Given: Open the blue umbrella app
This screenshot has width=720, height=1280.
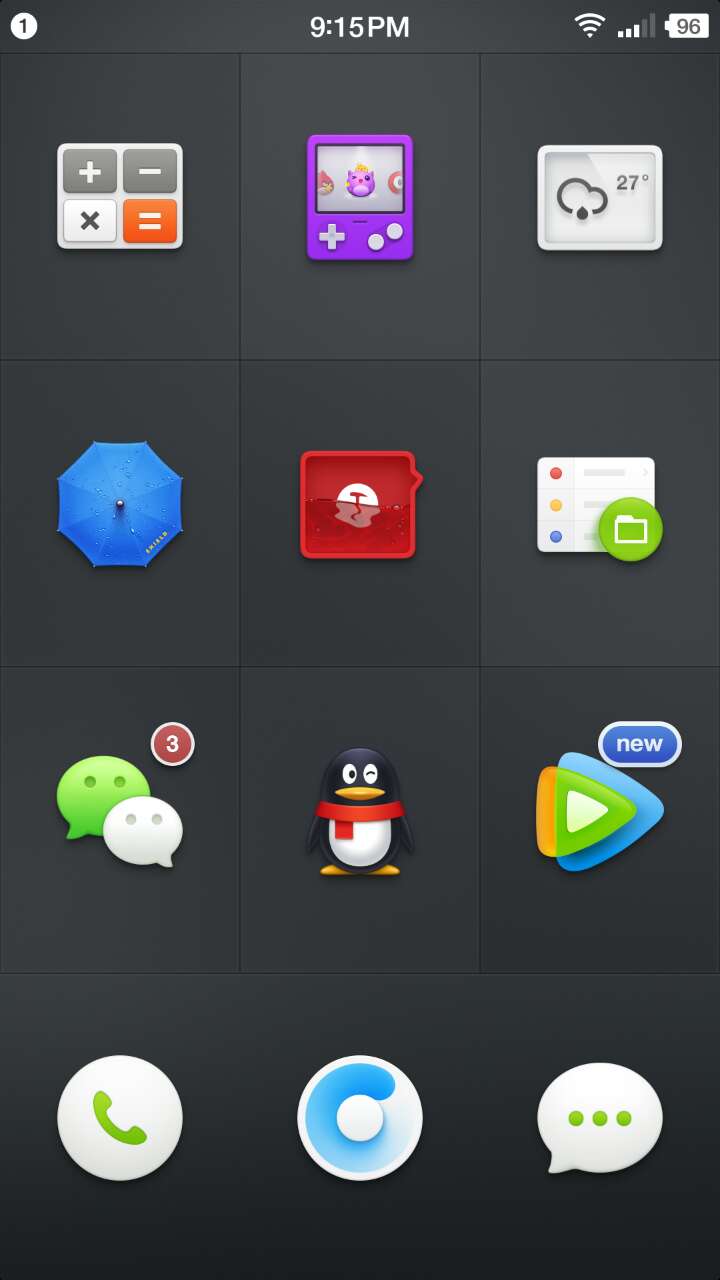Looking at the screenshot, I should pyautogui.click(x=120, y=504).
